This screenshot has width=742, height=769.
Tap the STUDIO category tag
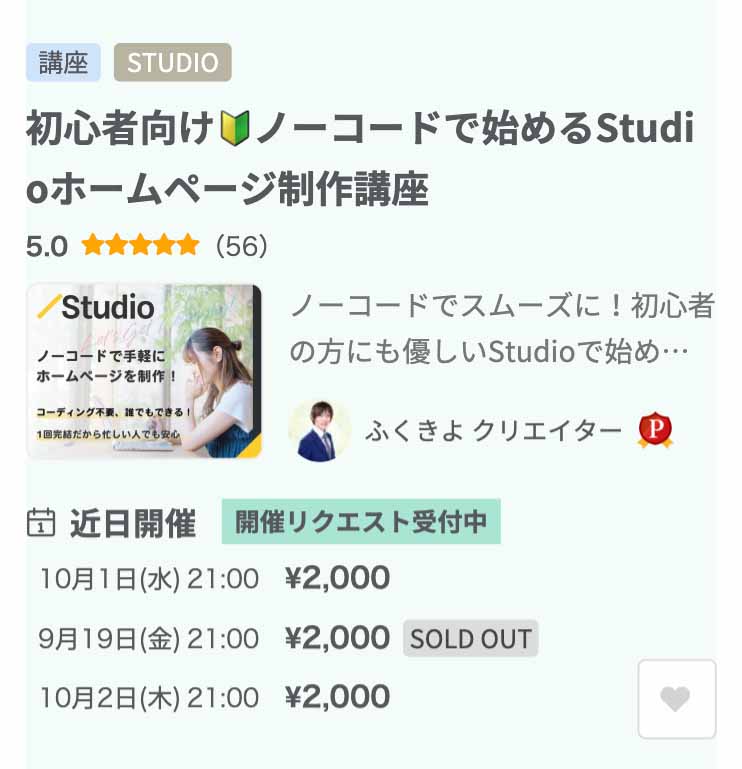[x=172, y=63]
